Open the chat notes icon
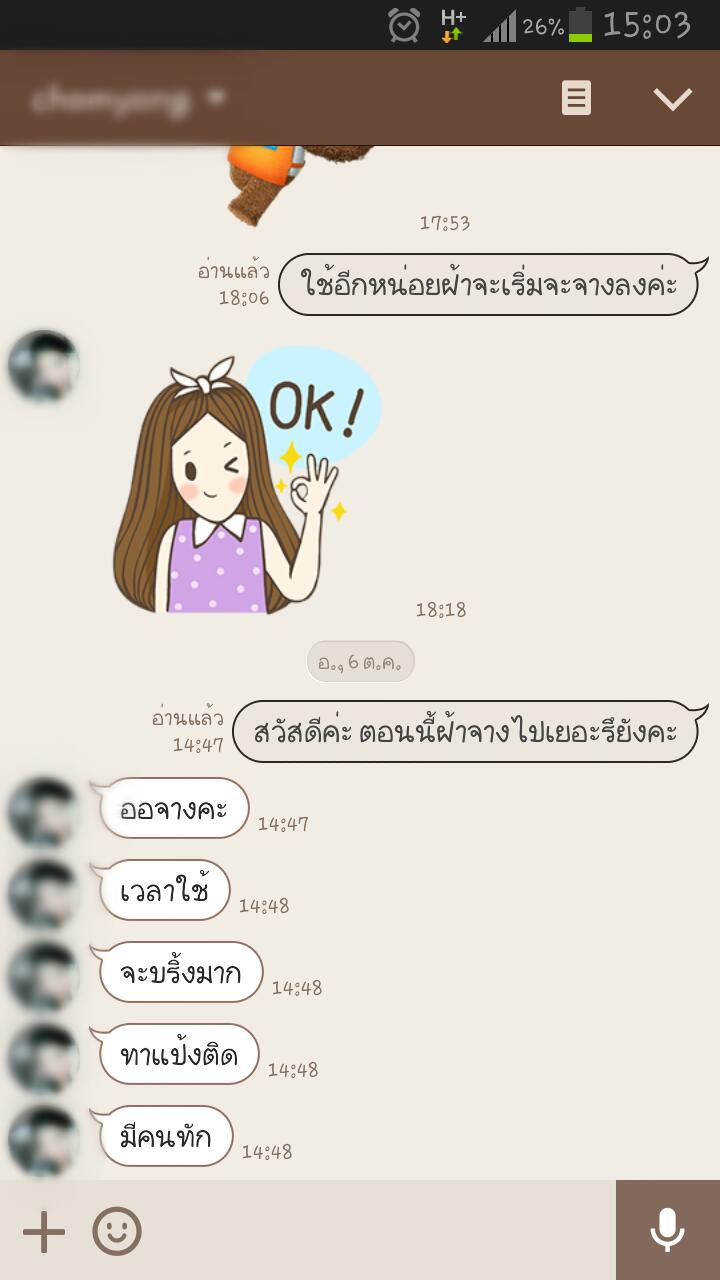This screenshot has width=720, height=1280. point(576,98)
